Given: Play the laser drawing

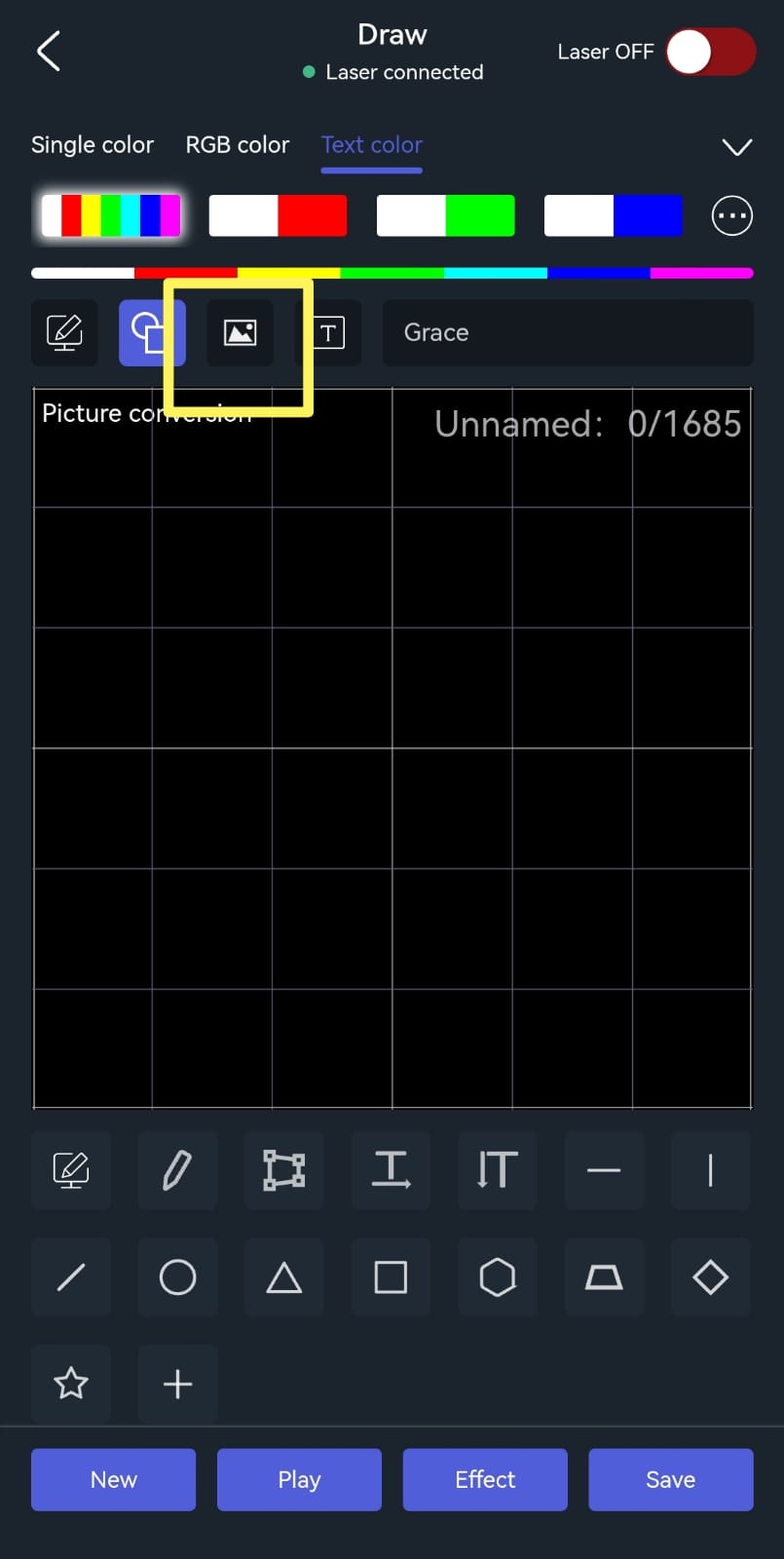Looking at the screenshot, I should (299, 1479).
